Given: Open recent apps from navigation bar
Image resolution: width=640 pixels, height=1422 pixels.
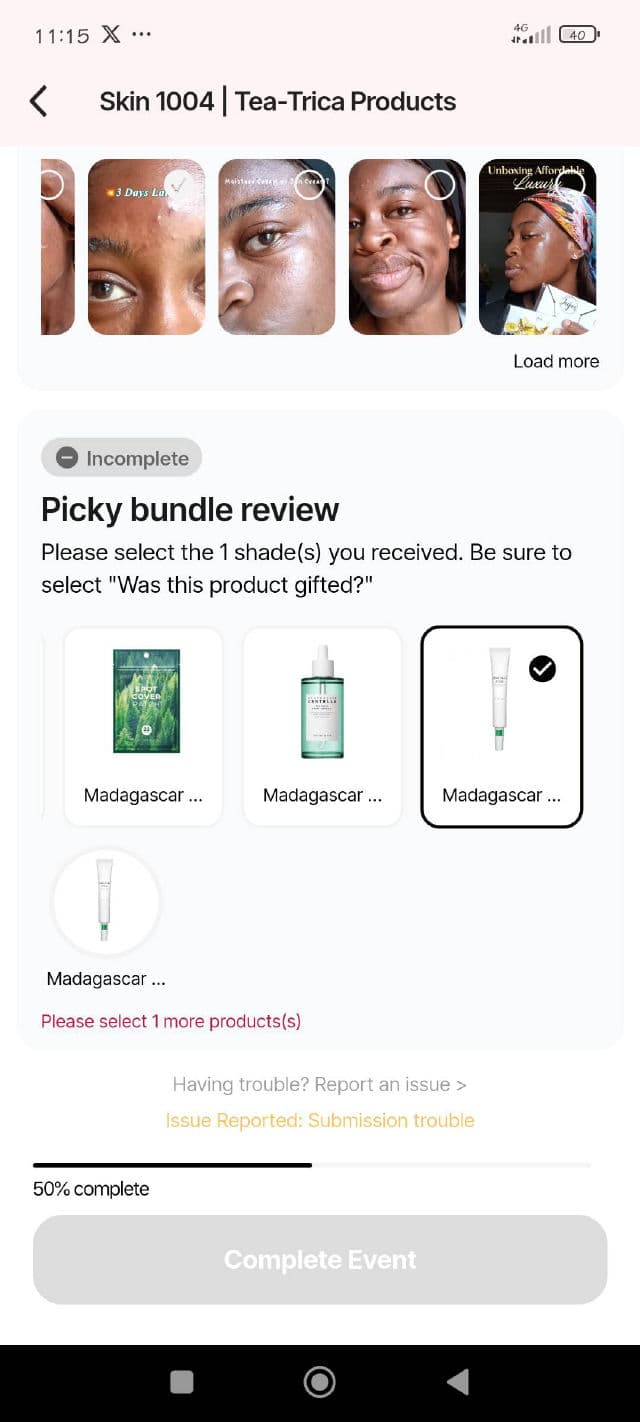Looking at the screenshot, I should (x=182, y=1382).
